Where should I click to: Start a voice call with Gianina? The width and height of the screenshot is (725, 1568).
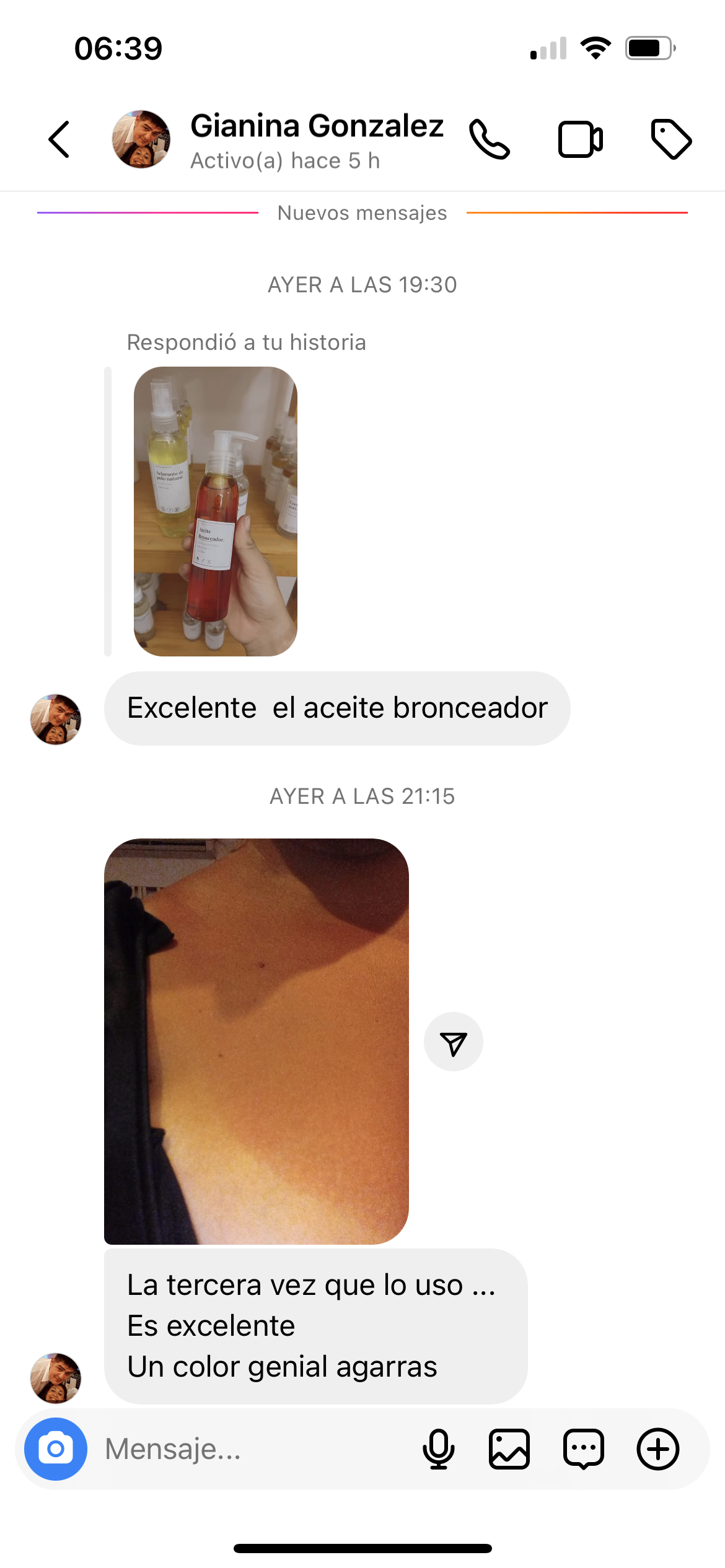point(490,140)
